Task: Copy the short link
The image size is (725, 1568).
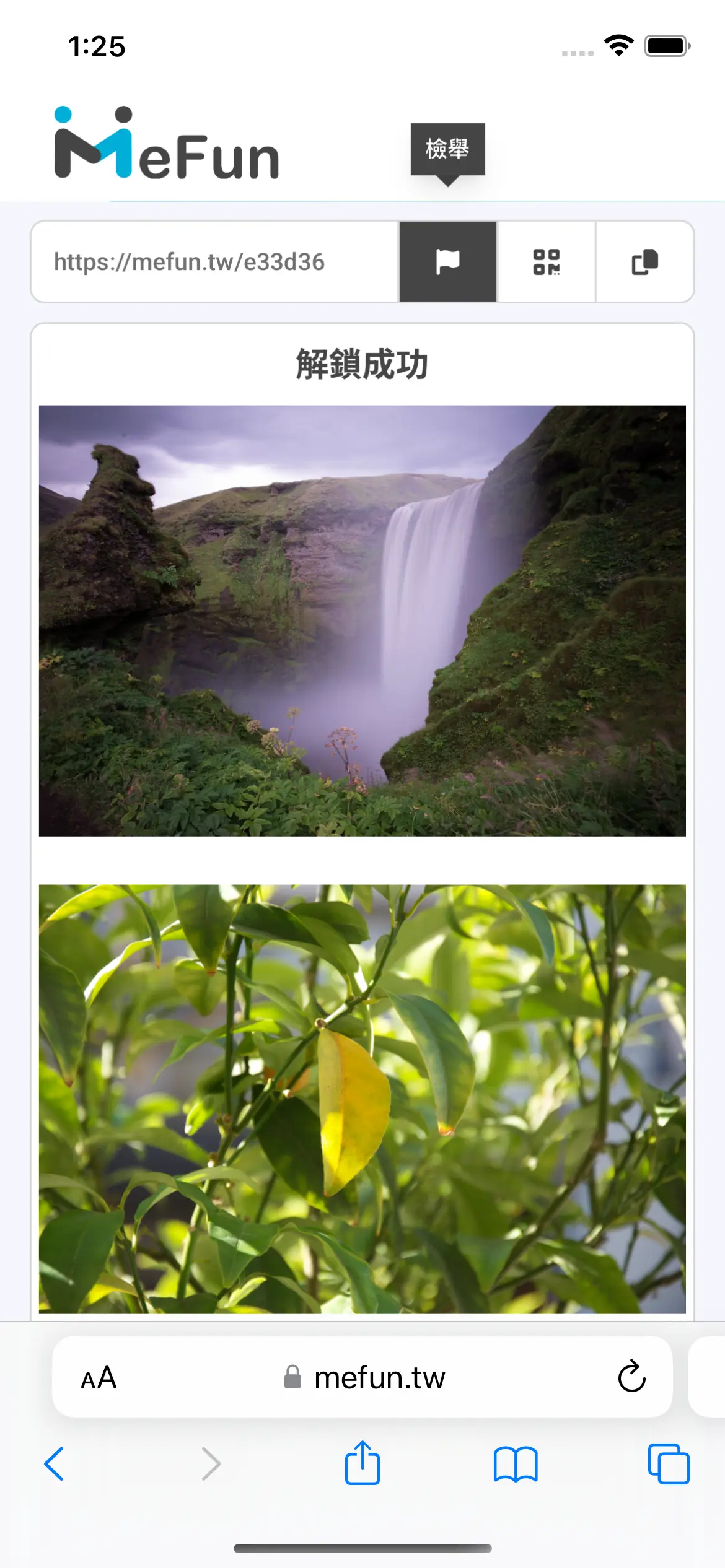Action: pos(644,261)
